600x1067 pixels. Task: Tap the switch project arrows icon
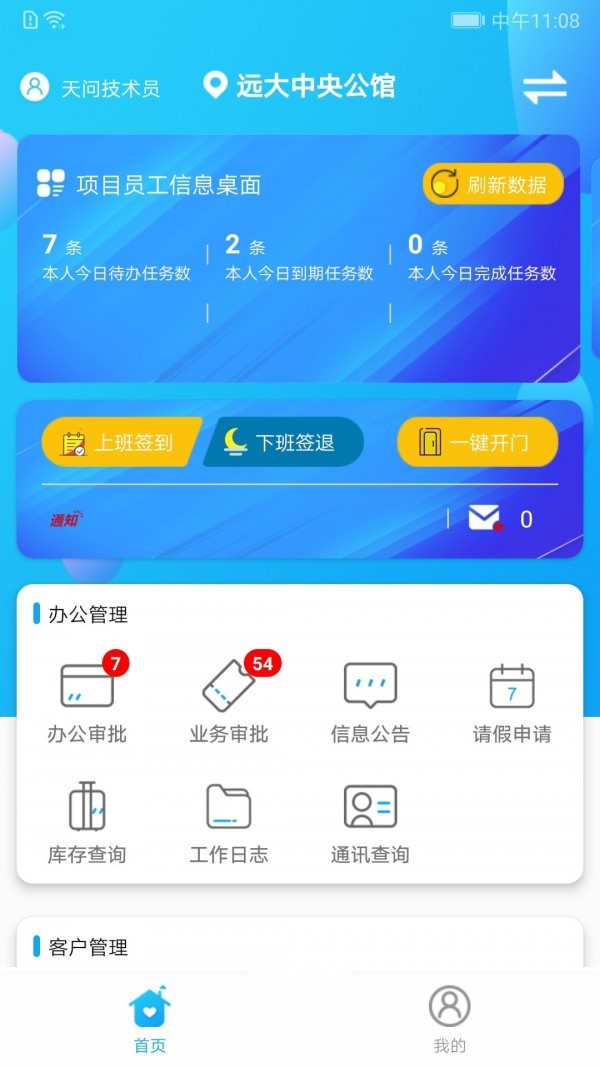tap(544, 87)
